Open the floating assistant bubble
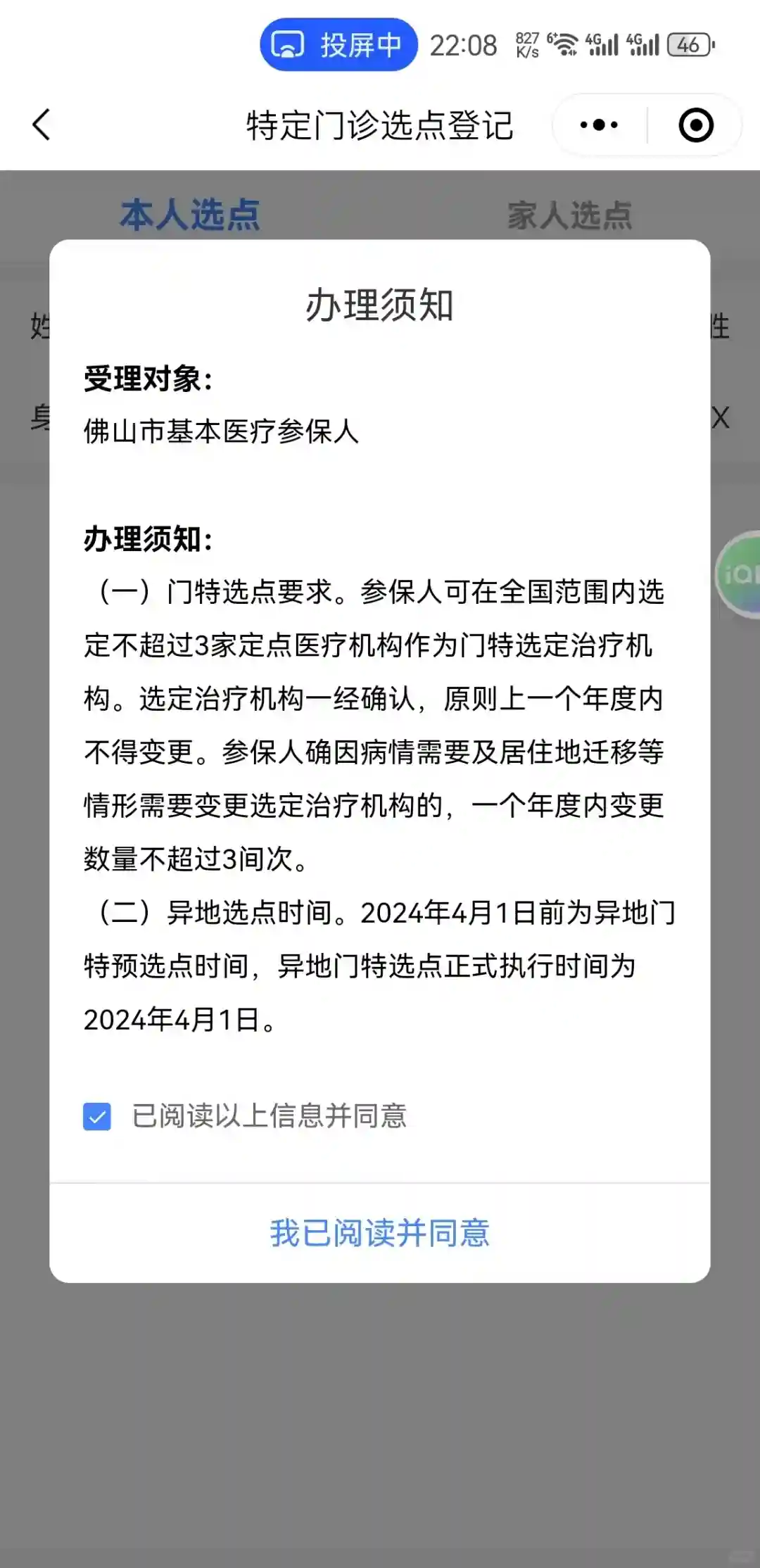This screenshot has width=760, height=1568. pos(739,574)
